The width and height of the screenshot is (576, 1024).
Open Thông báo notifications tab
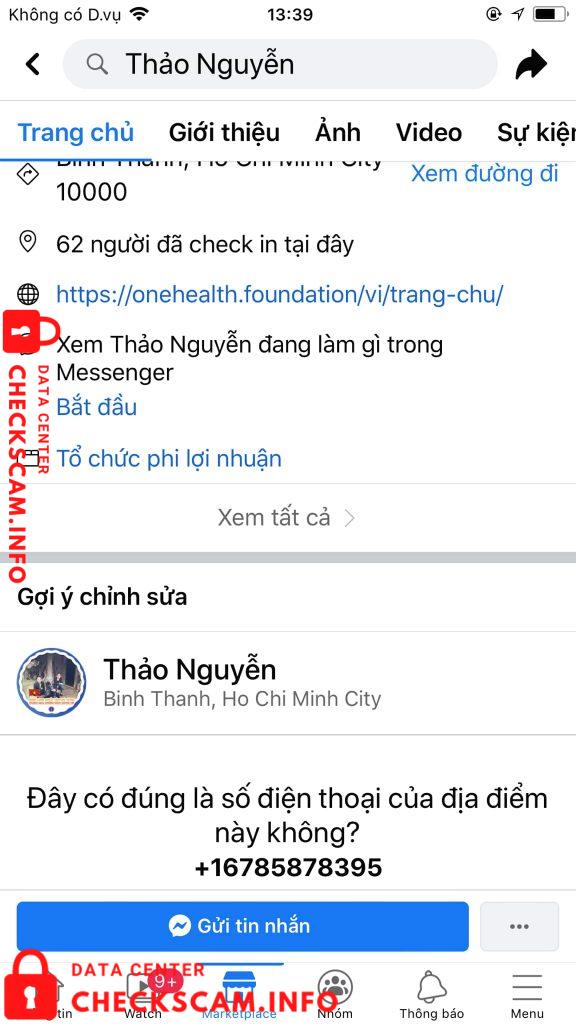pos(432,994)
